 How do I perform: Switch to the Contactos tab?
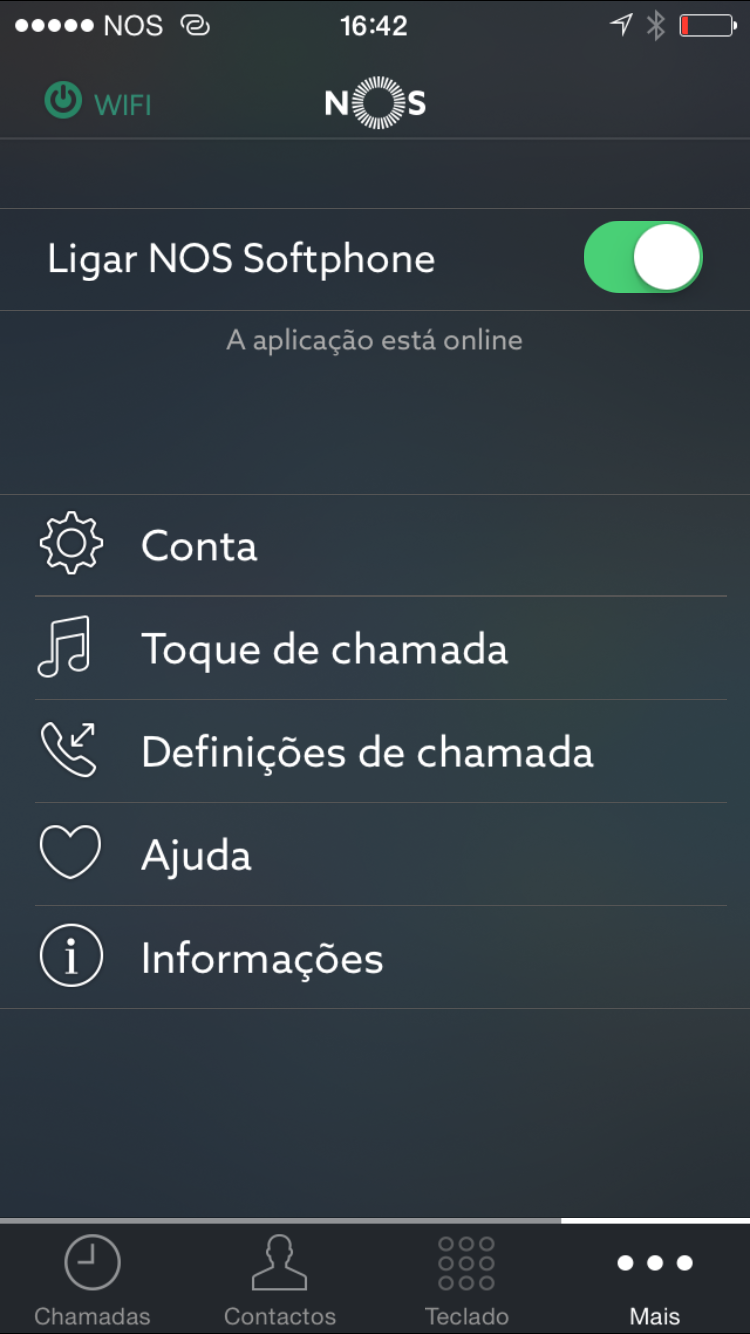click(x=280, y=1279)
